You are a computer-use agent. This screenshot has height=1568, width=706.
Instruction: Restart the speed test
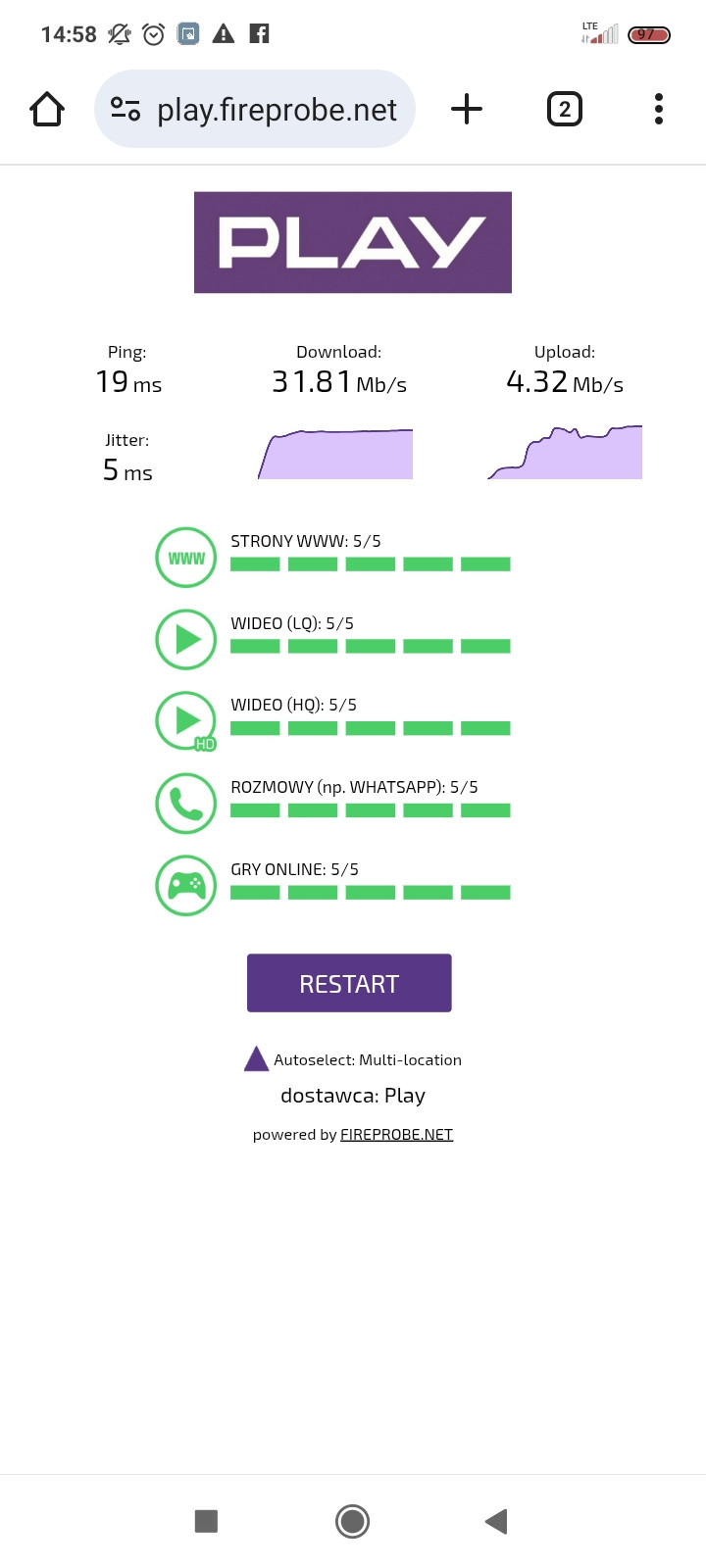pos(349,983)
